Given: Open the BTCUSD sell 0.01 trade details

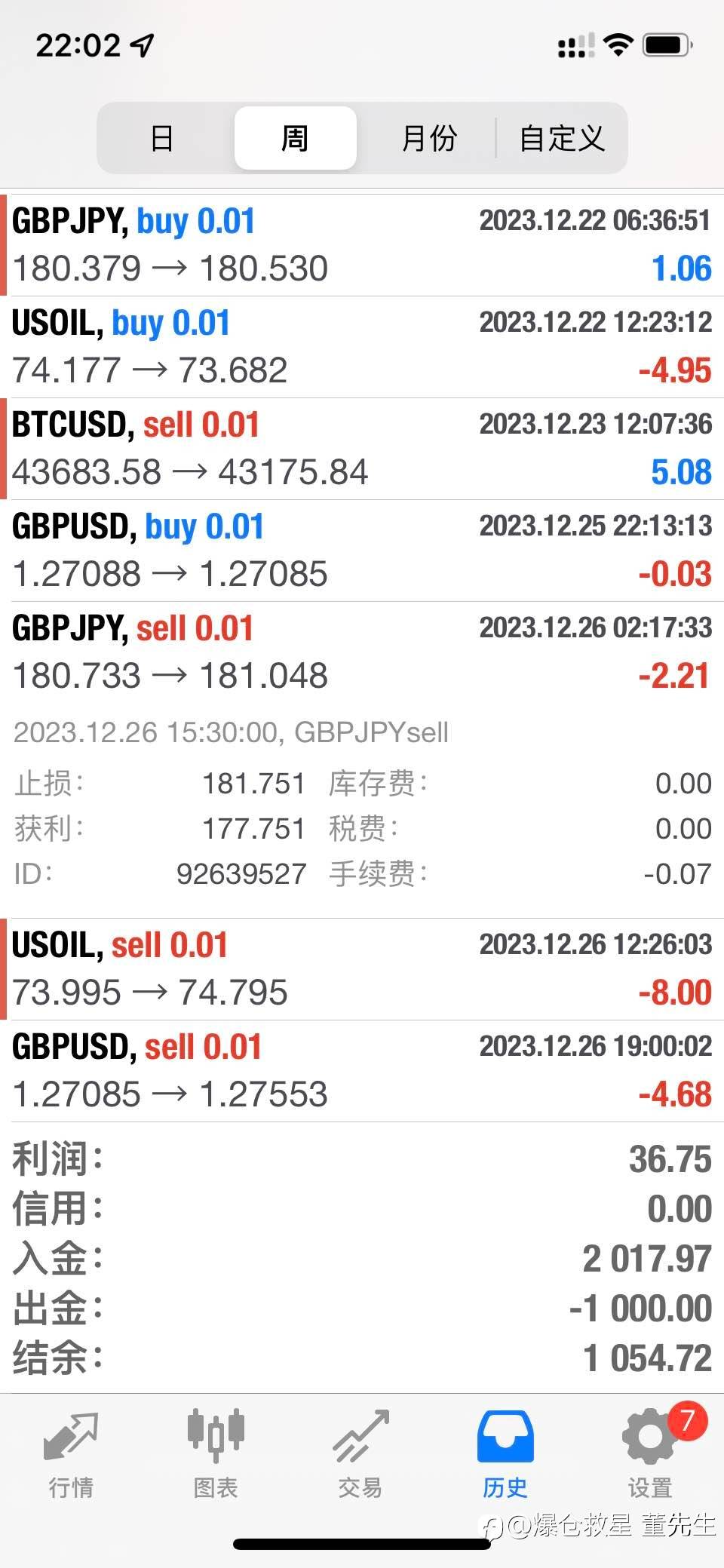Looking at the screenshot, I should (x=362, y=449).
